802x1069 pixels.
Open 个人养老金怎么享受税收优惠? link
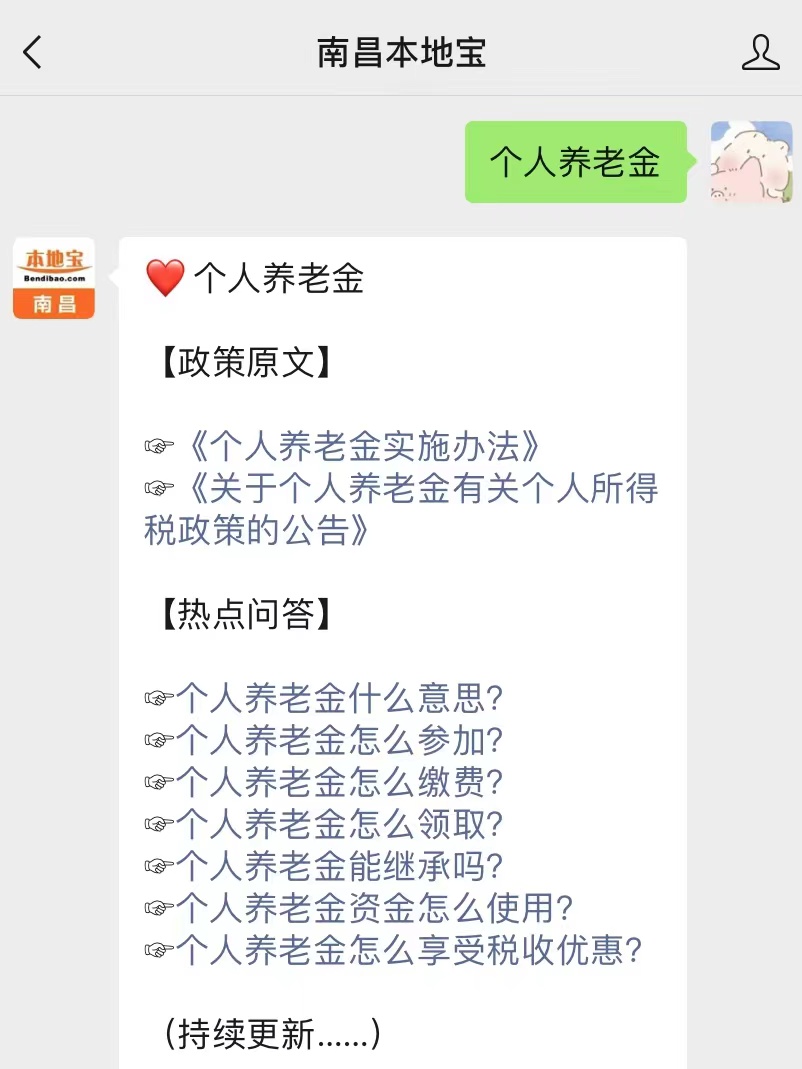[408, 950]
